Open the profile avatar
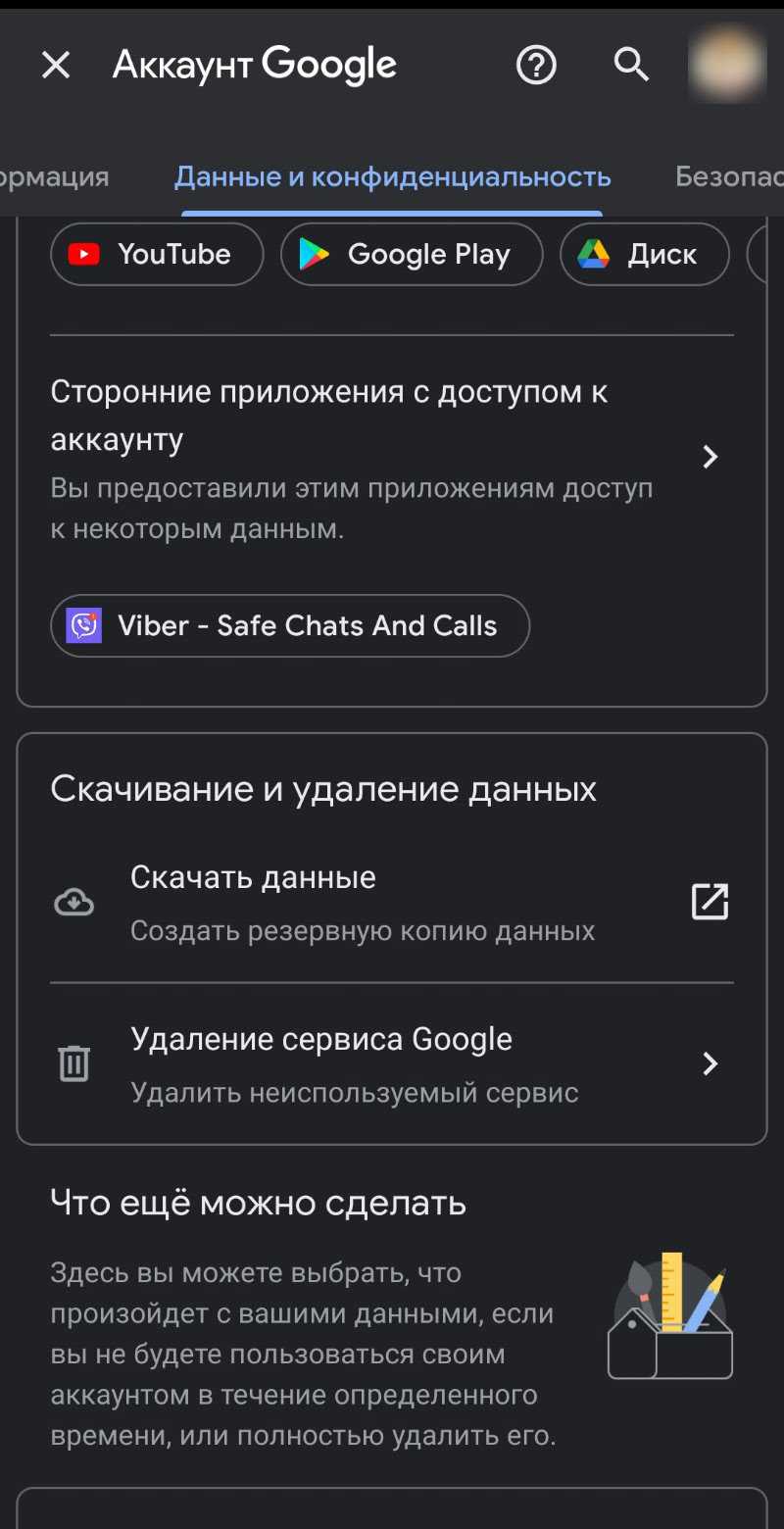The width and height of the screenshot is (784, 1529). coord(726,66)
